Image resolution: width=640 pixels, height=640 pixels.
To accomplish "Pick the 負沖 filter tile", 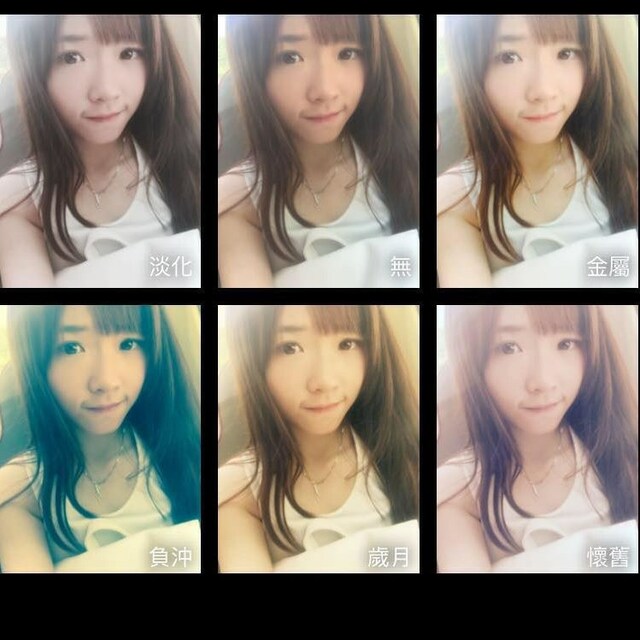I will pos(100,438).
